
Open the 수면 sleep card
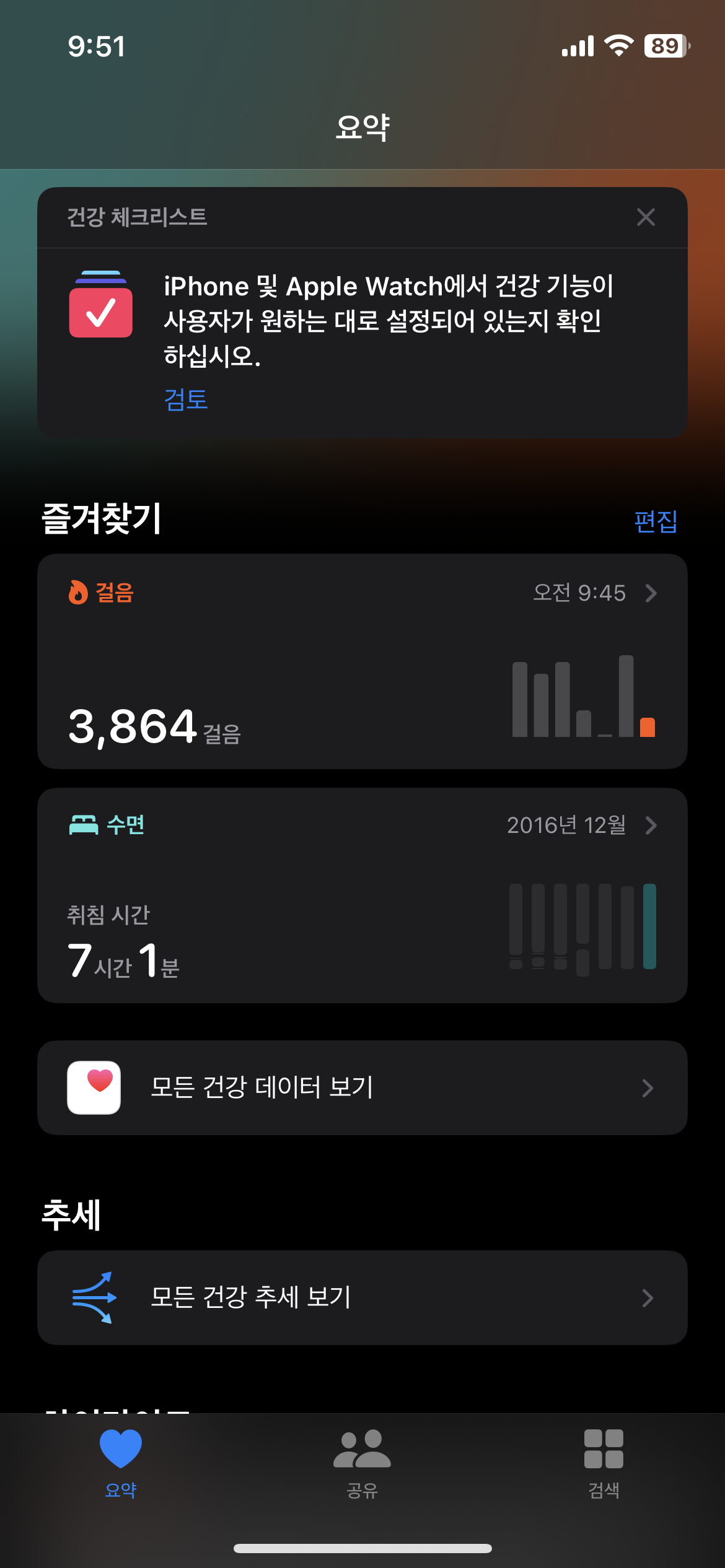(362, 895)
